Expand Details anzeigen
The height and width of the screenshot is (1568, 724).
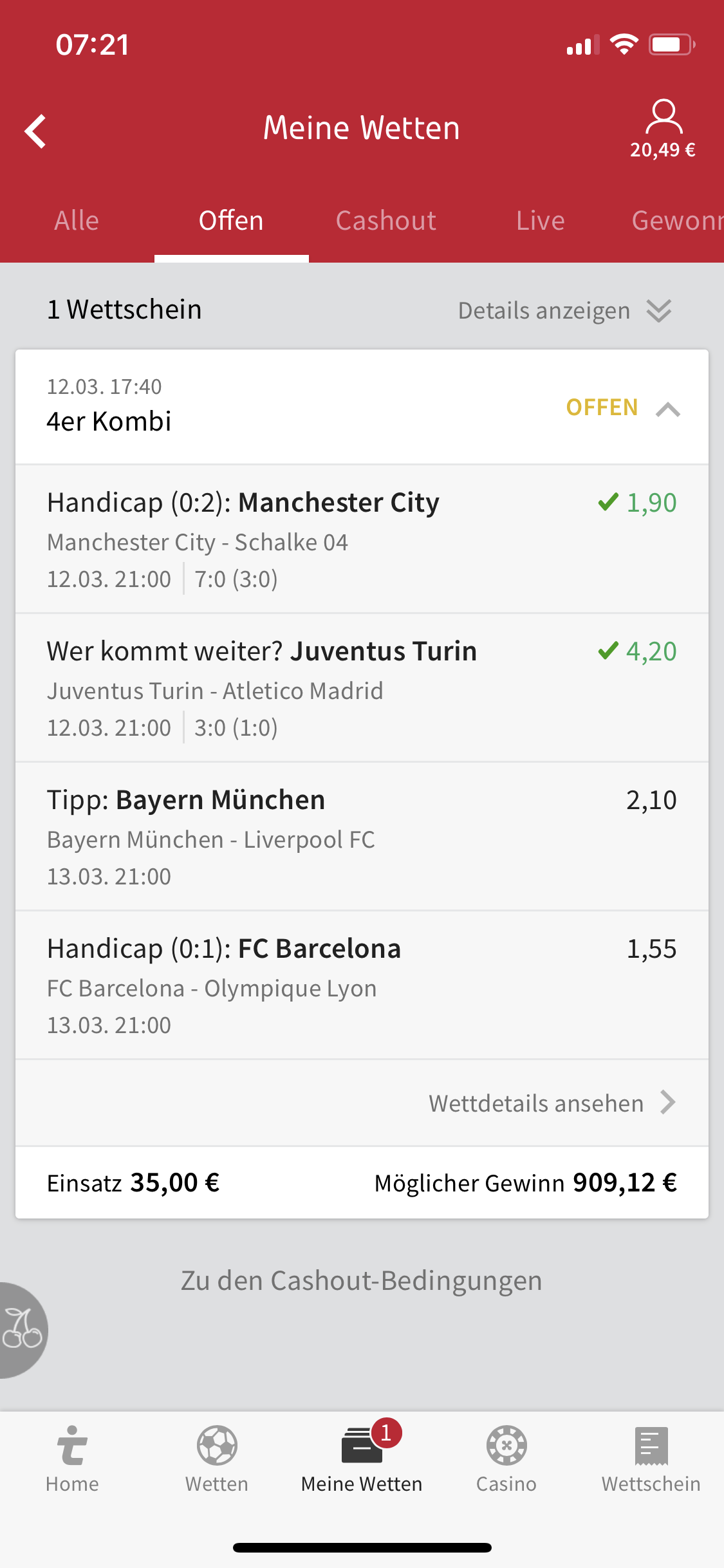pos(564,311)
